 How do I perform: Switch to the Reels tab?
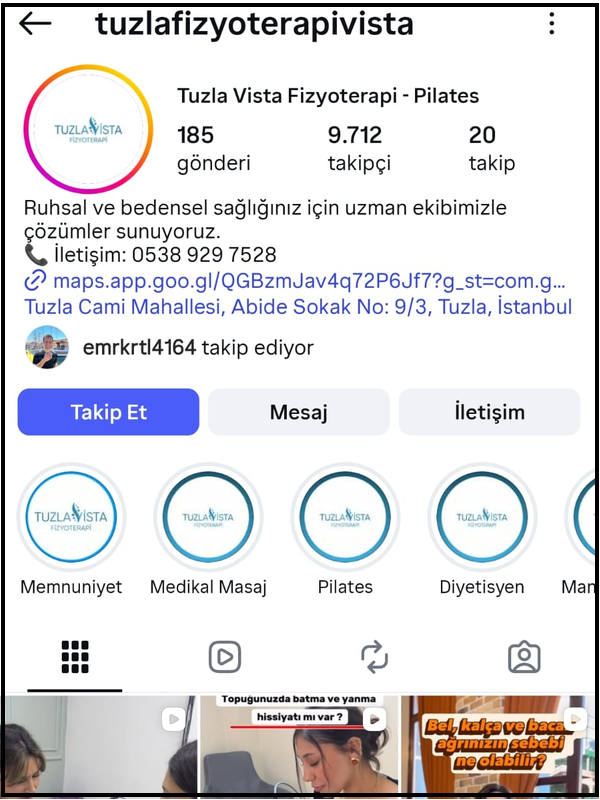tap(225, 657)
